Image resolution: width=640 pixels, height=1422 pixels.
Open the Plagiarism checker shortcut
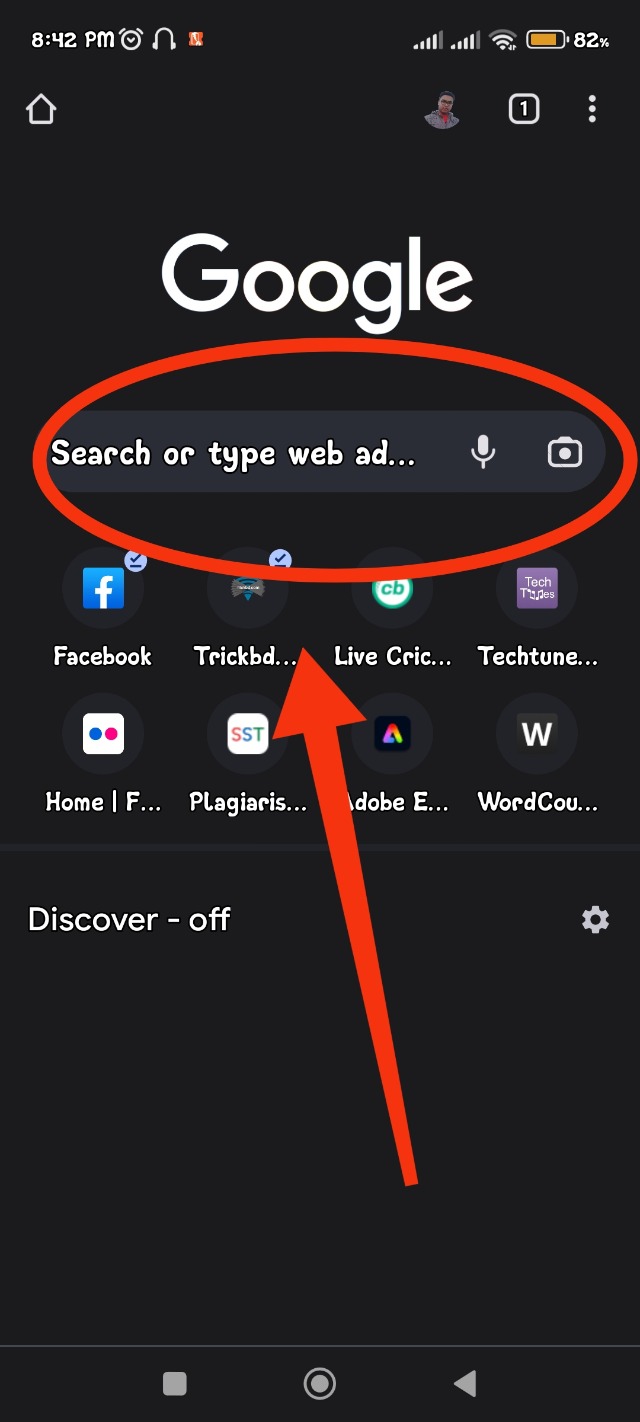(247, 735)
